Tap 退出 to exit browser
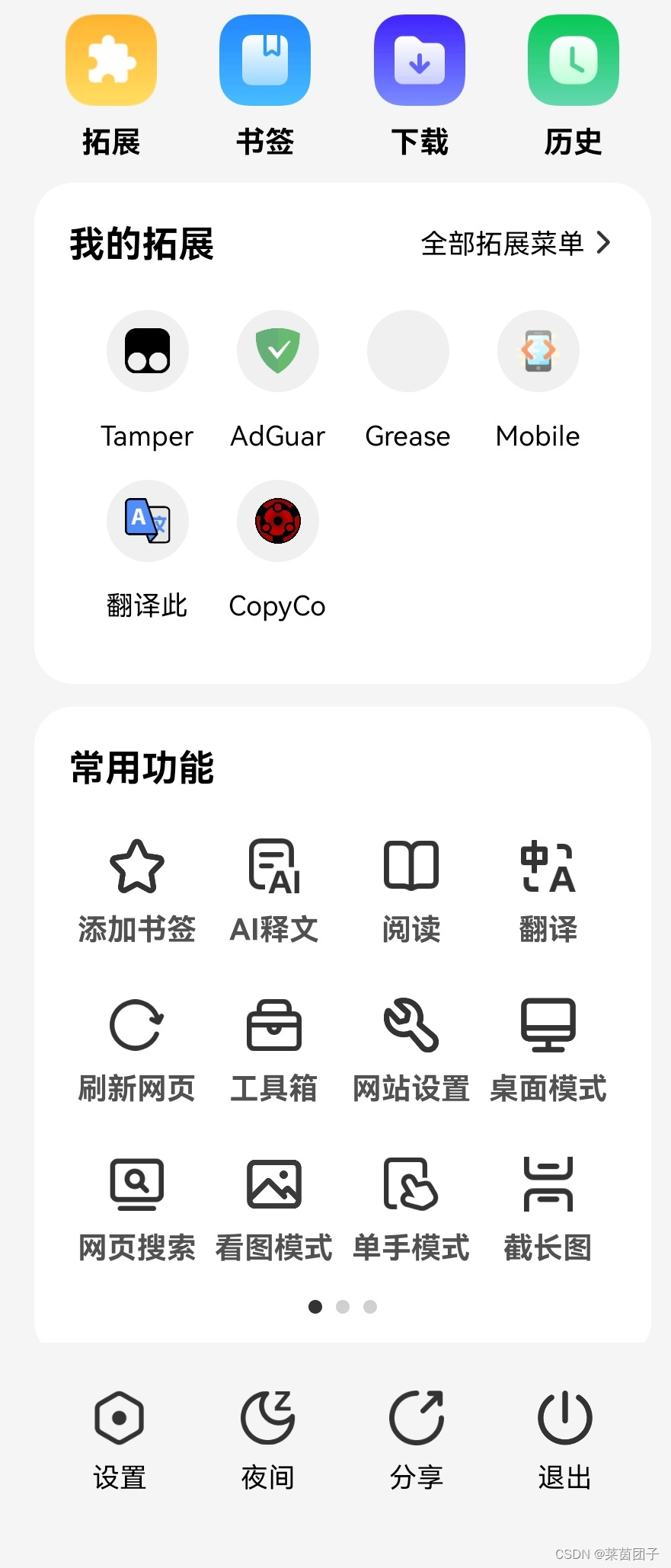Image resolution: width=671 pixels, height=1568 pixels. (565, 1420)
